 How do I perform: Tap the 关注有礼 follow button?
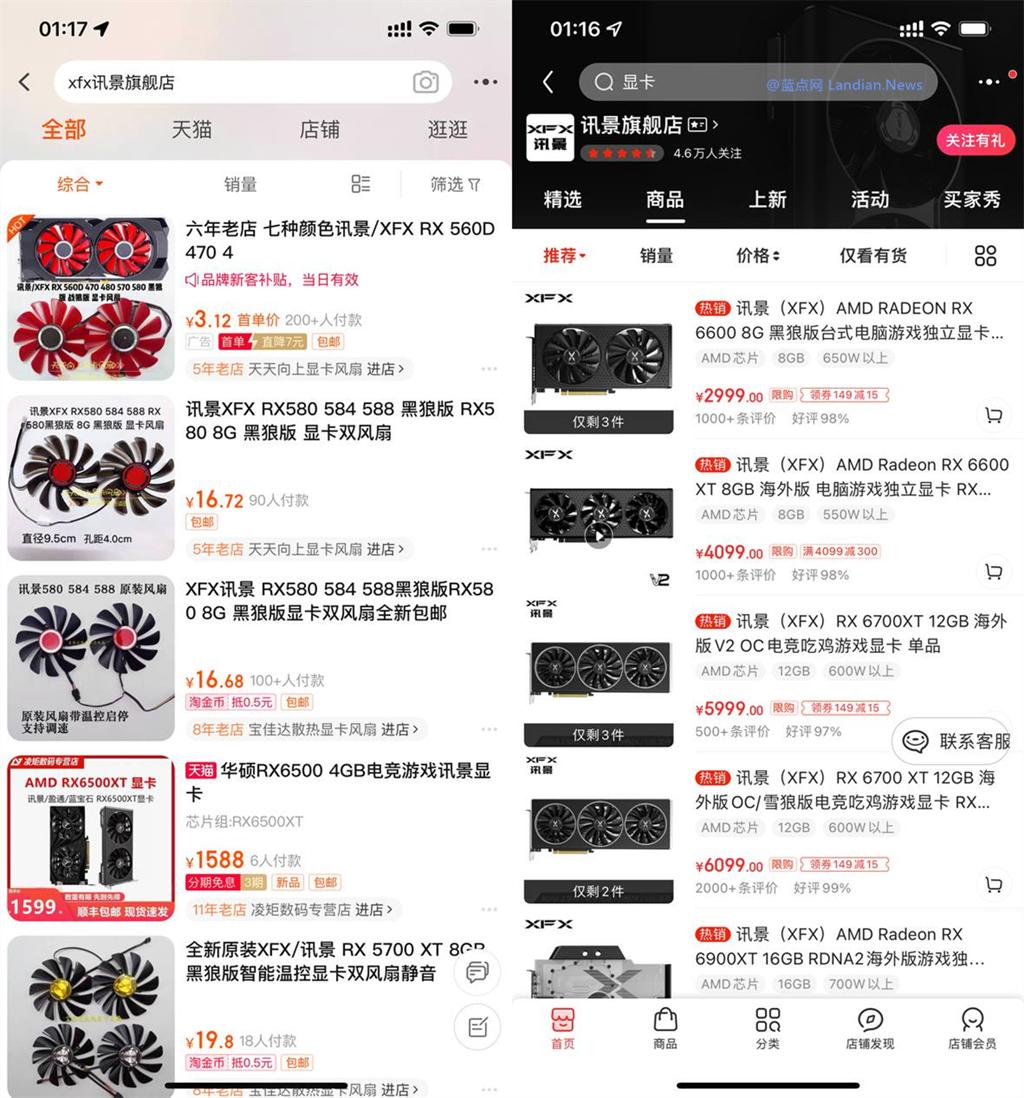pyautogui.click(x=974, y=140)
